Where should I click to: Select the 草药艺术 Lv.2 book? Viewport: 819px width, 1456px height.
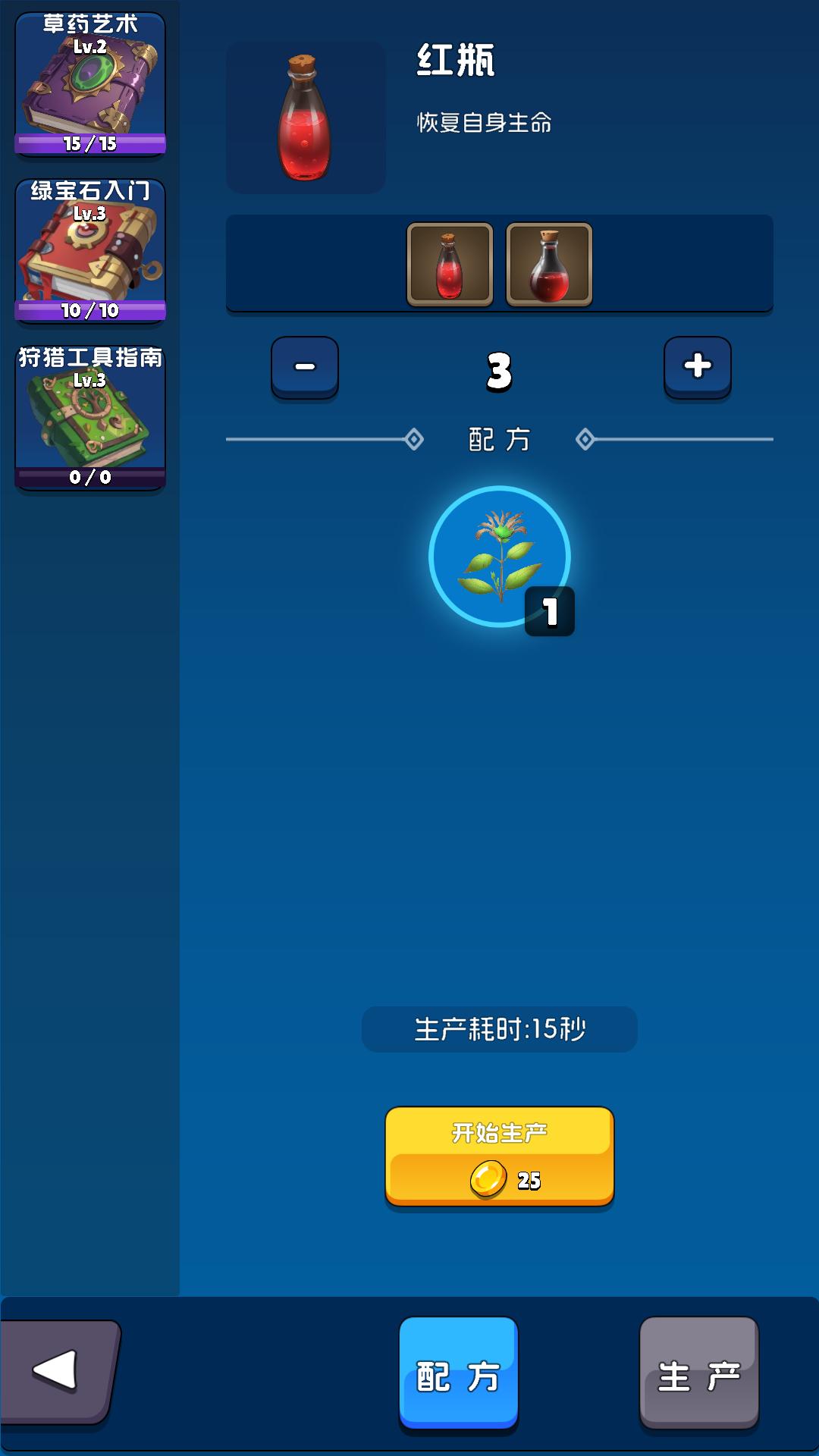(x=90, y=83)
